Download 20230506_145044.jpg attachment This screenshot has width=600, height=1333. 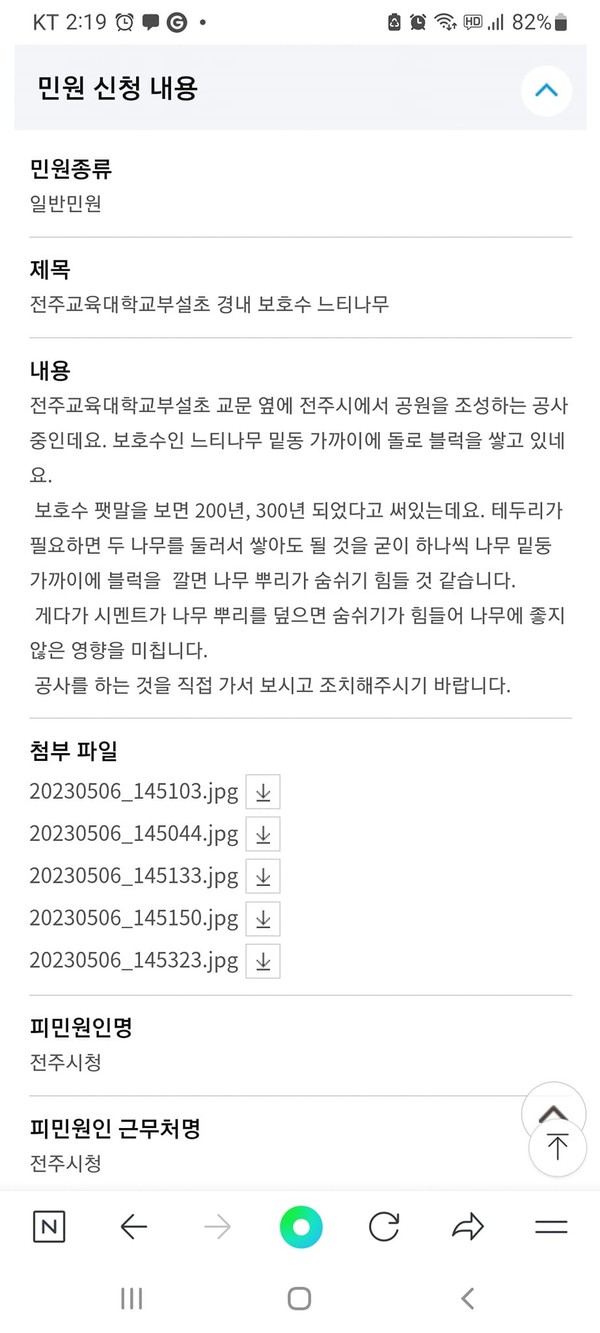coord(263,834)
